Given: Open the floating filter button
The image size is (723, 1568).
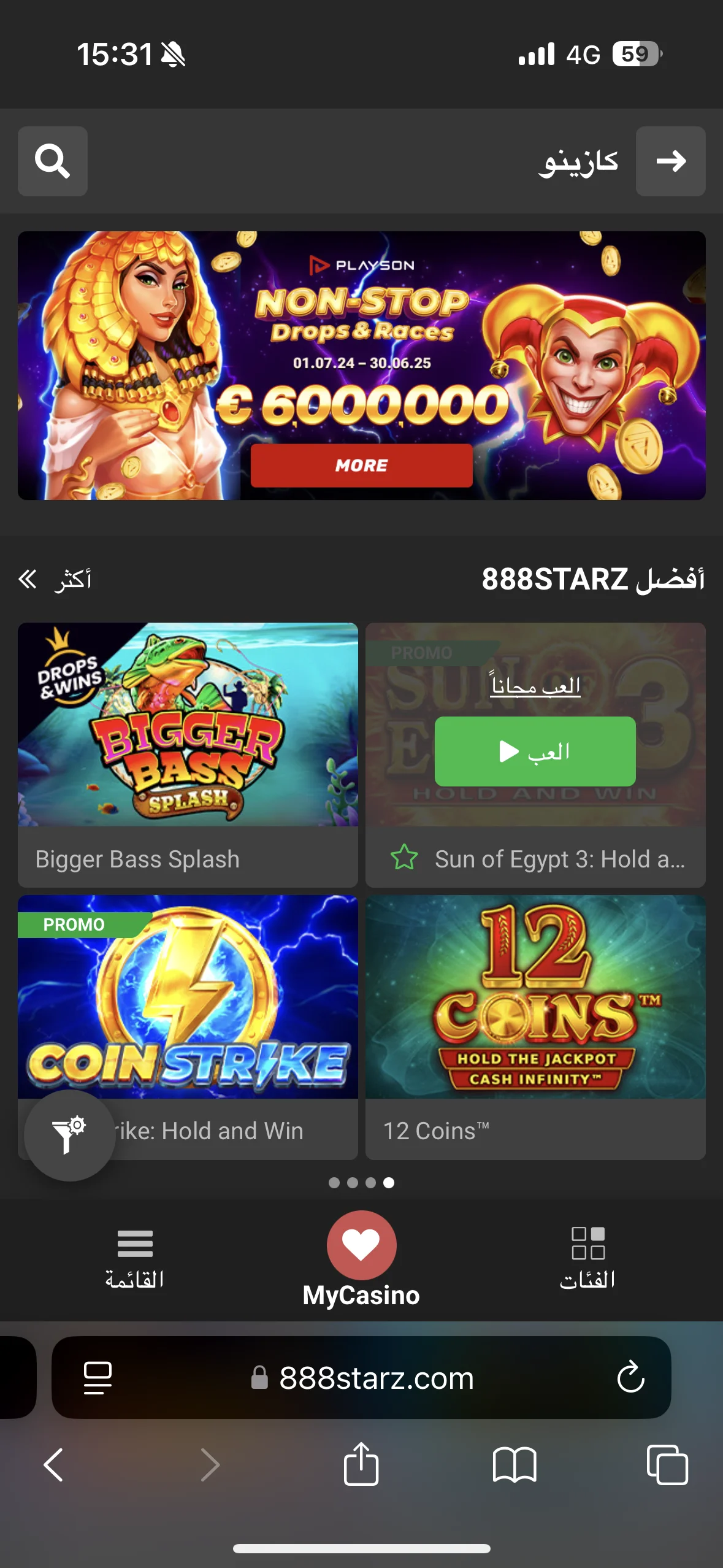Looking at the screenshot, I should (69, 1136).
